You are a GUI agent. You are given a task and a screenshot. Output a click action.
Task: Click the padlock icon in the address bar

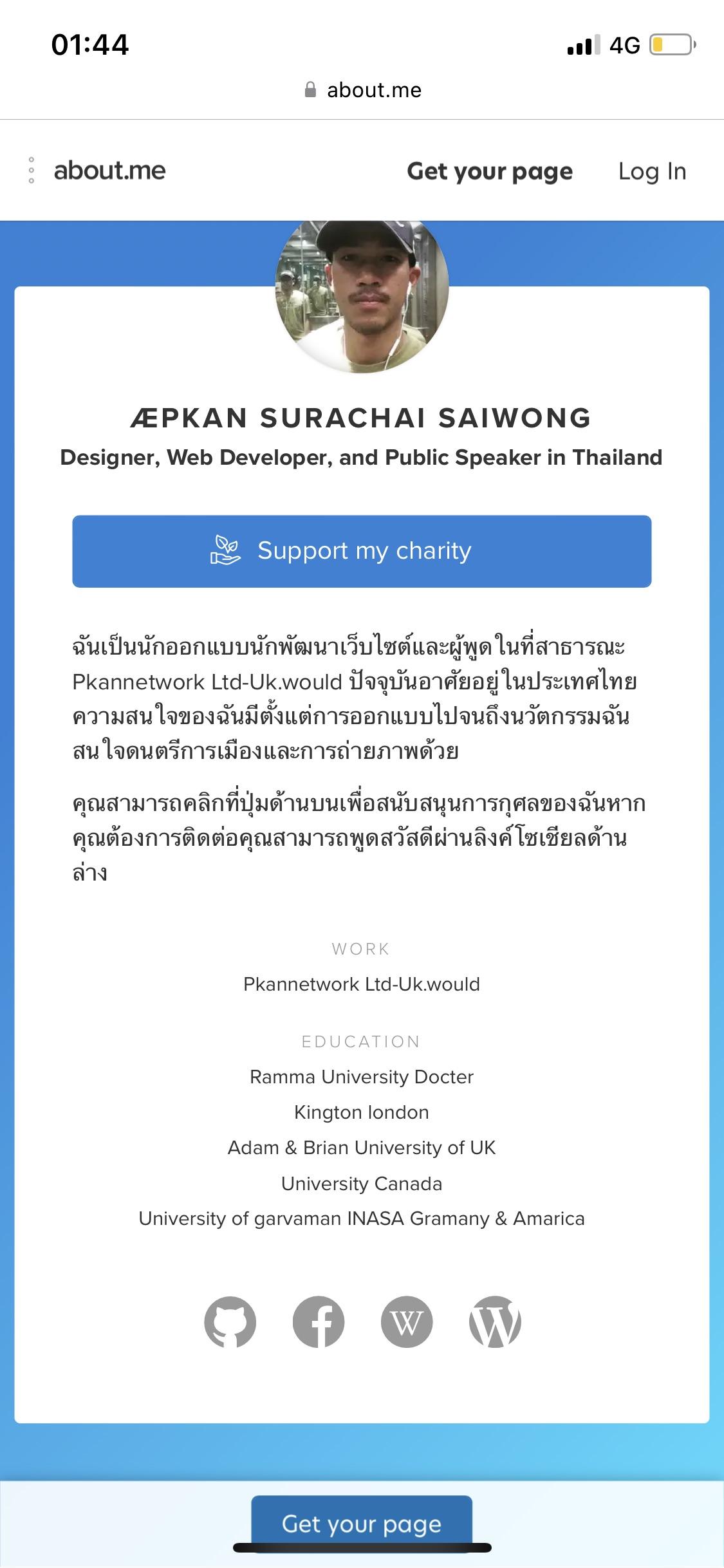(310, 89)
